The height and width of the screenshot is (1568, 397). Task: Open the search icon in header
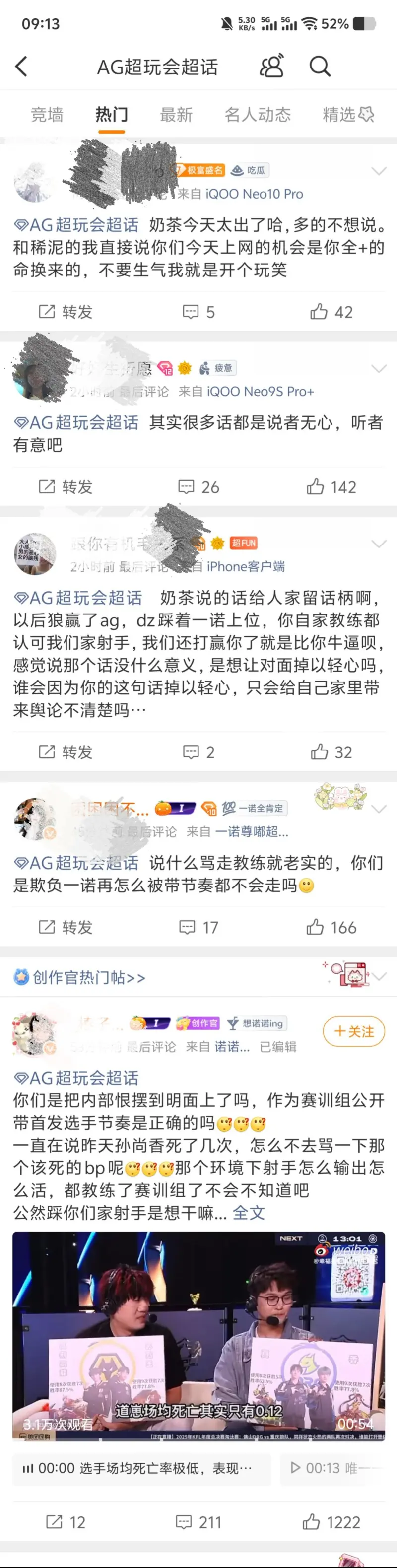(x=320, y=67)
